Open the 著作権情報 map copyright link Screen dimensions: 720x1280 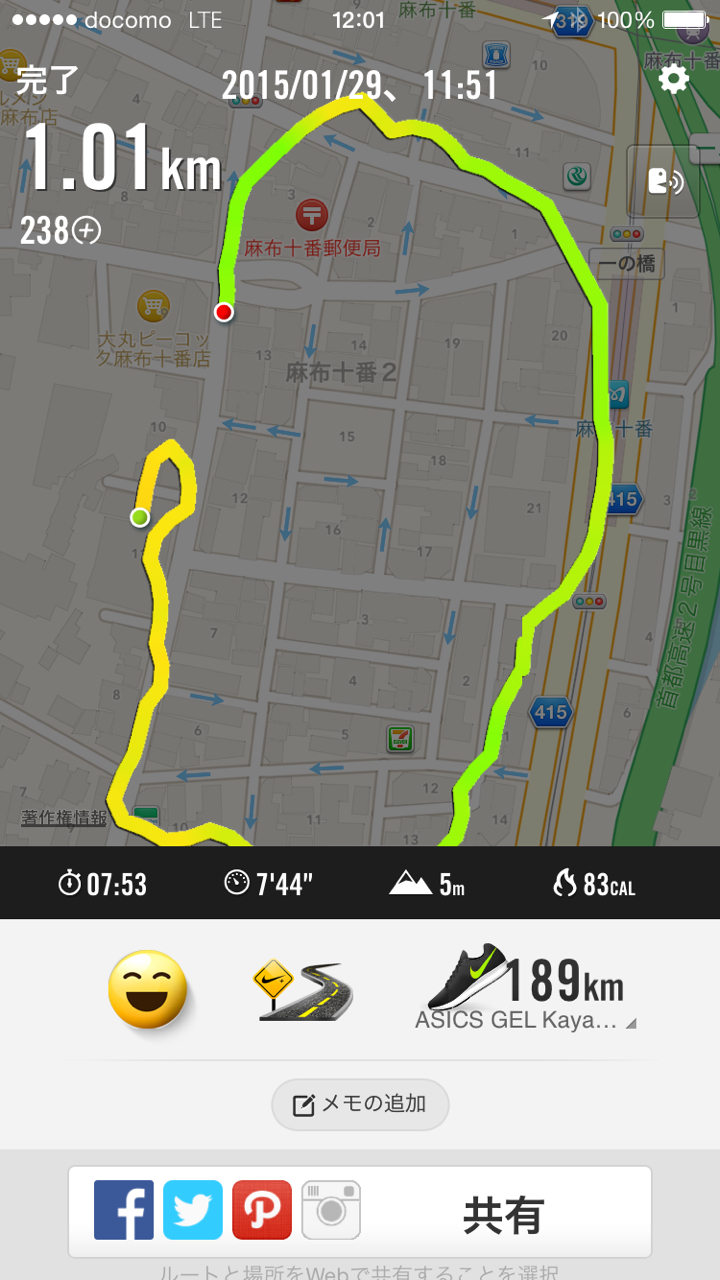64,818
